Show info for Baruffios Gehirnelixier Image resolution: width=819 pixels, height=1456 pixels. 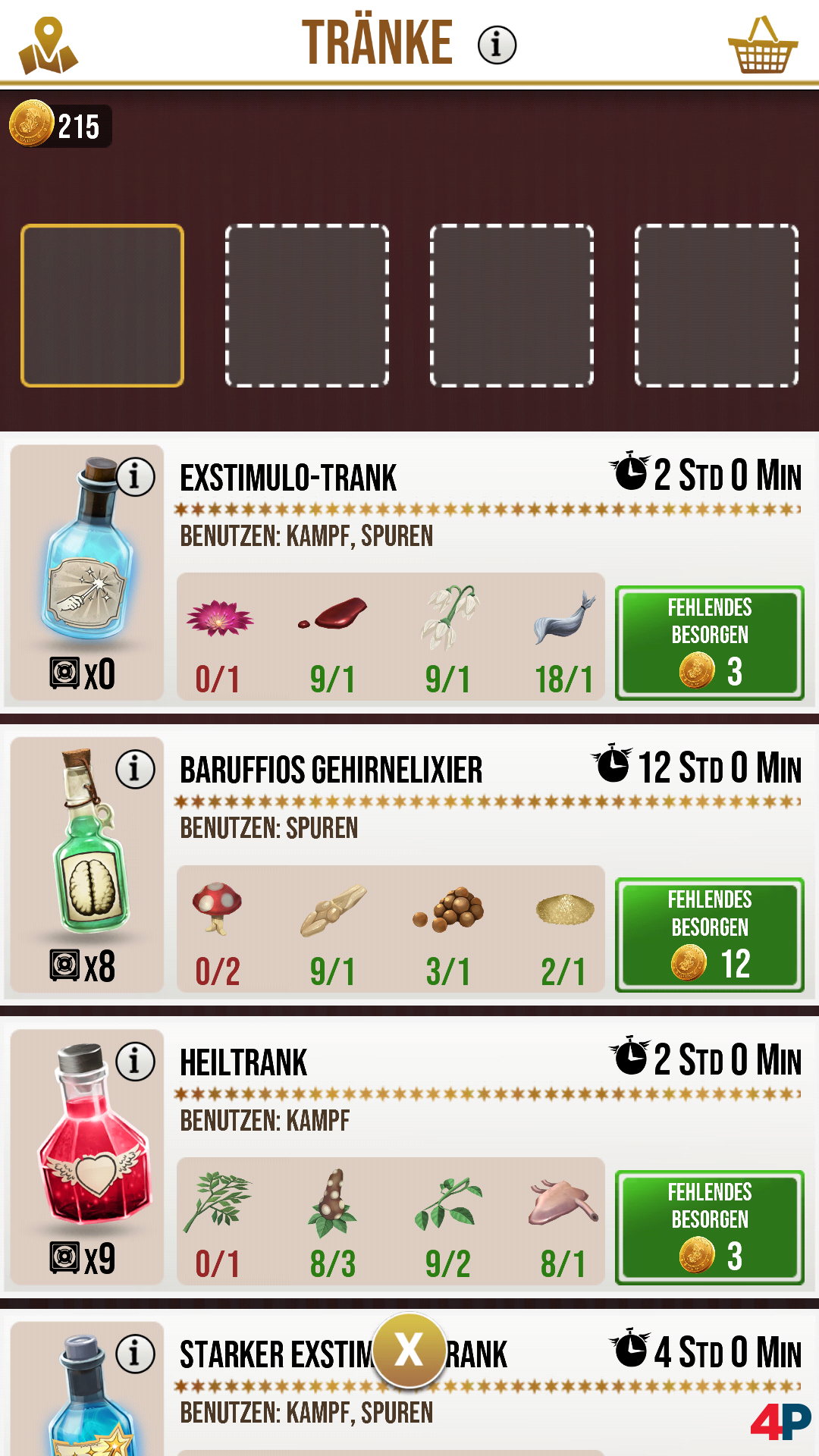click(x=136, y=769)
